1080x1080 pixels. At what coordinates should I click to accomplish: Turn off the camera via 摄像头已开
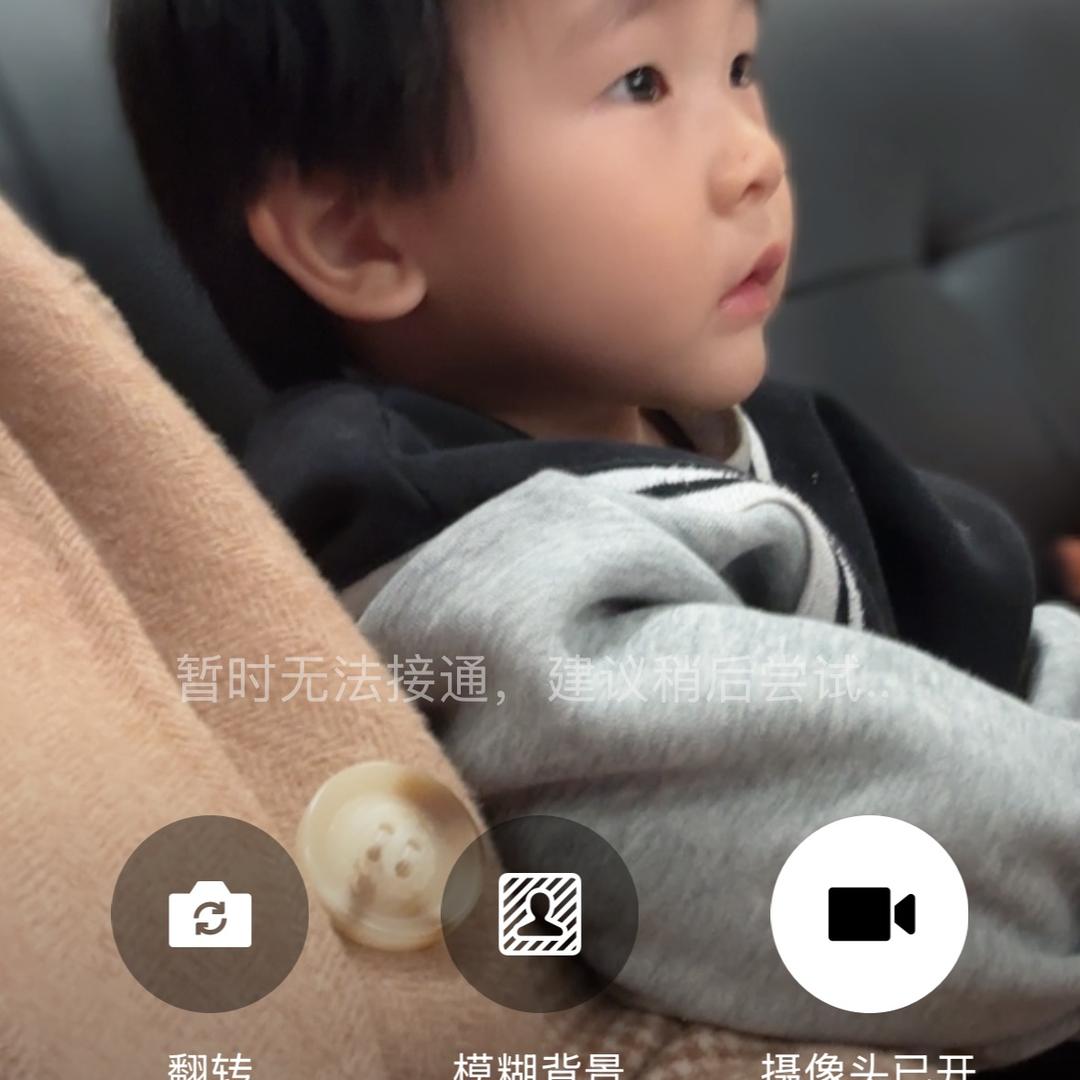pyautogui.click(x=869, y=913)
